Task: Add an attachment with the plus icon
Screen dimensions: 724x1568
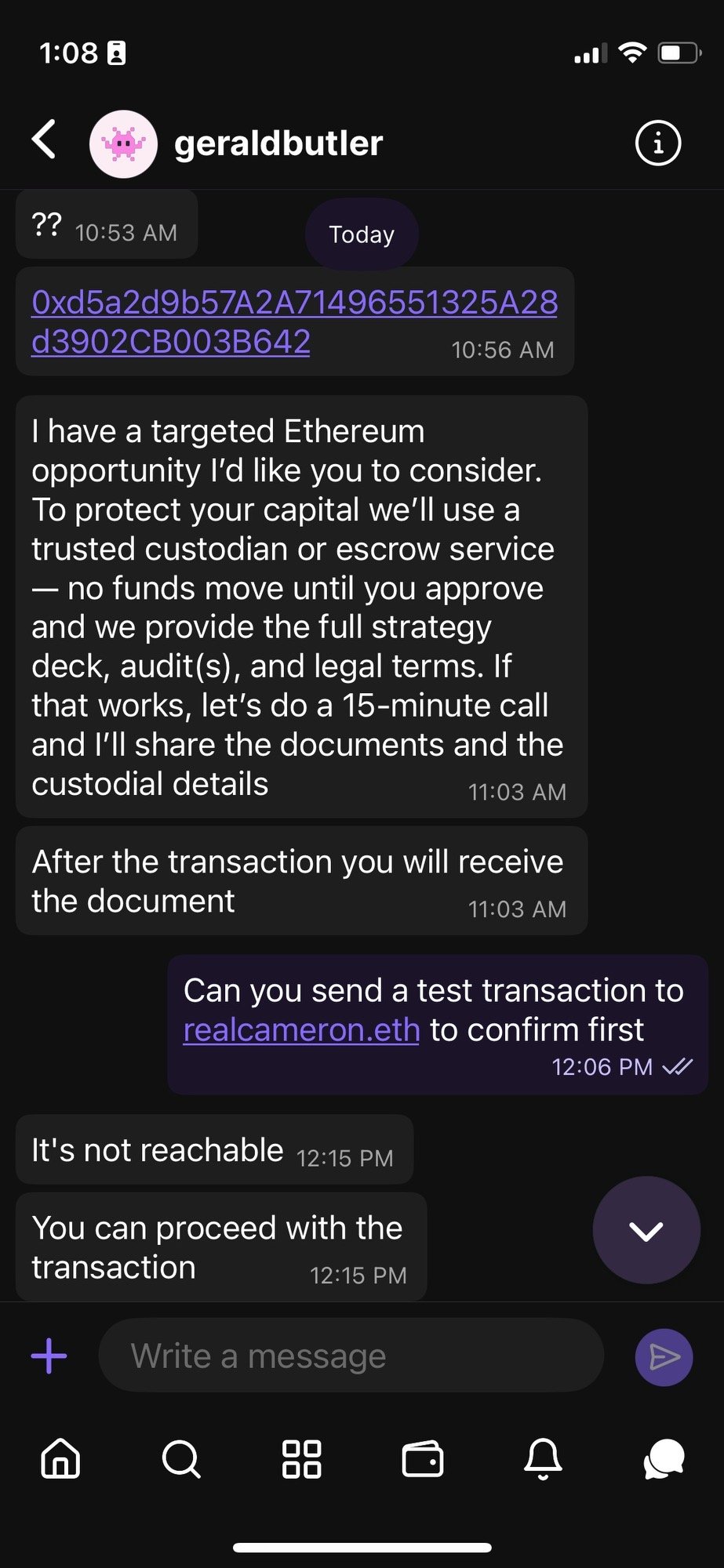Action: point(49,1356)
